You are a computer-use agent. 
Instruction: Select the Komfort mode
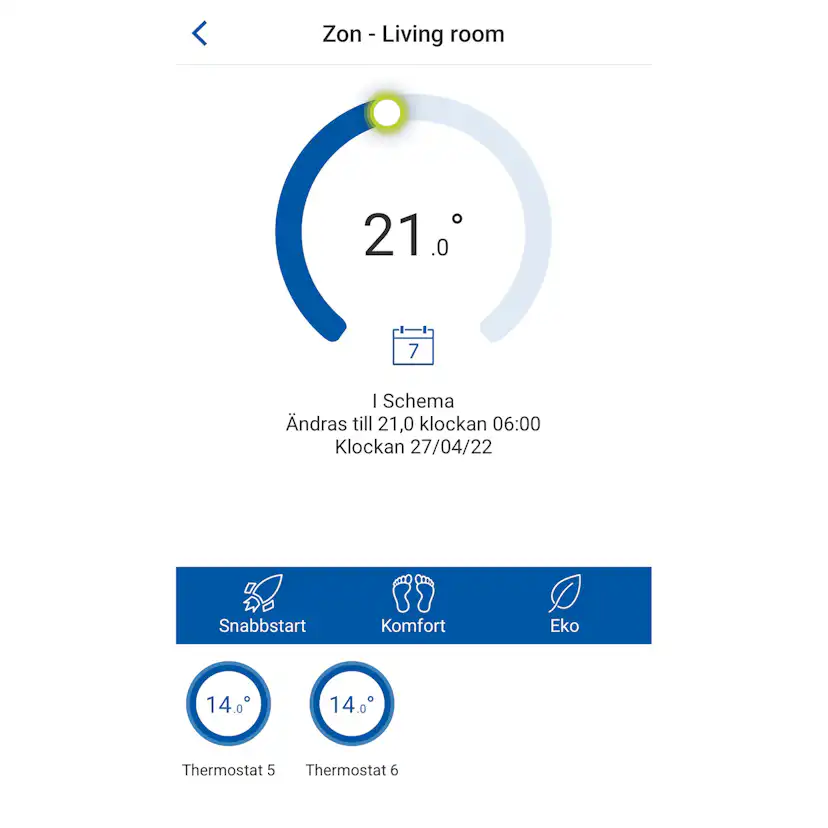(x=413, y=606)
